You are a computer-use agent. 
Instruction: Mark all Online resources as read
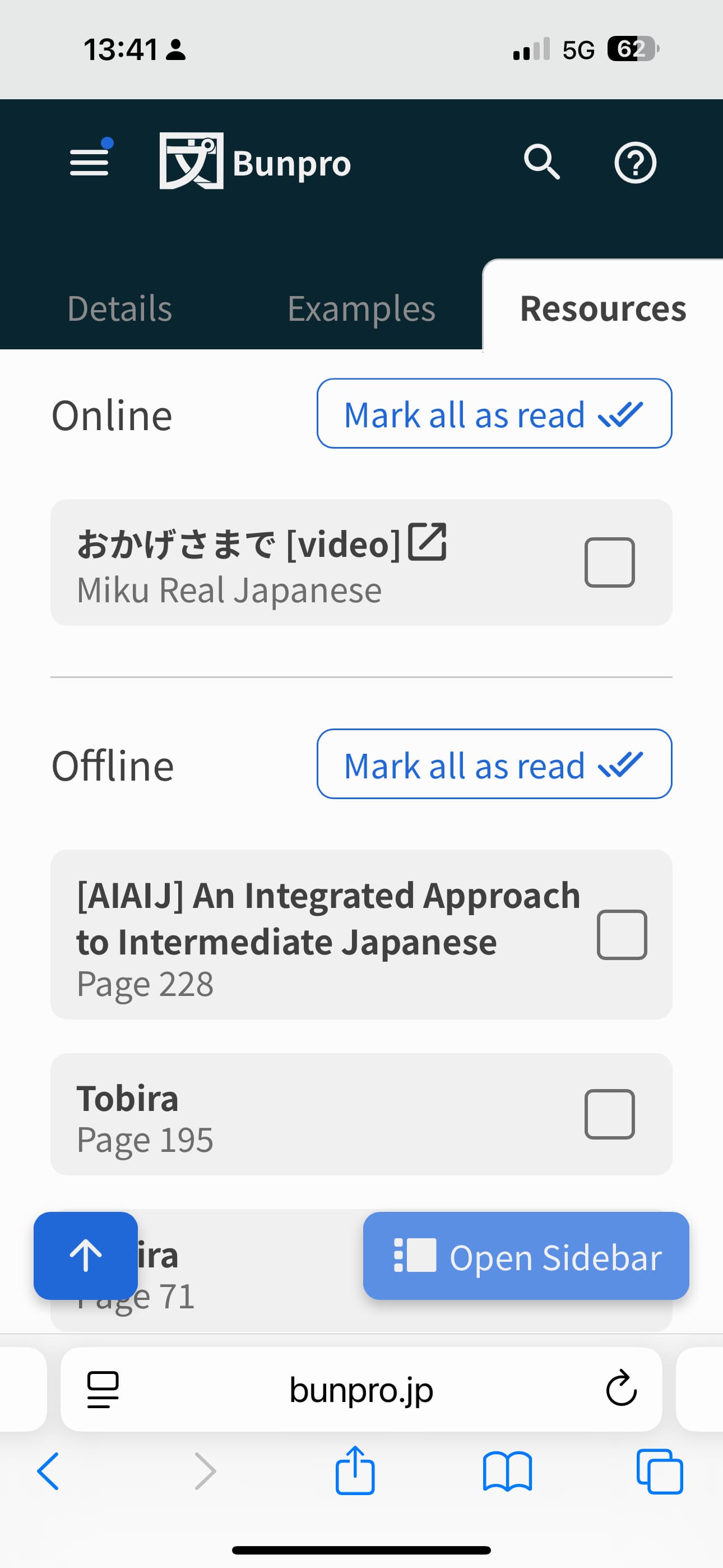click(x=494, y=414)
